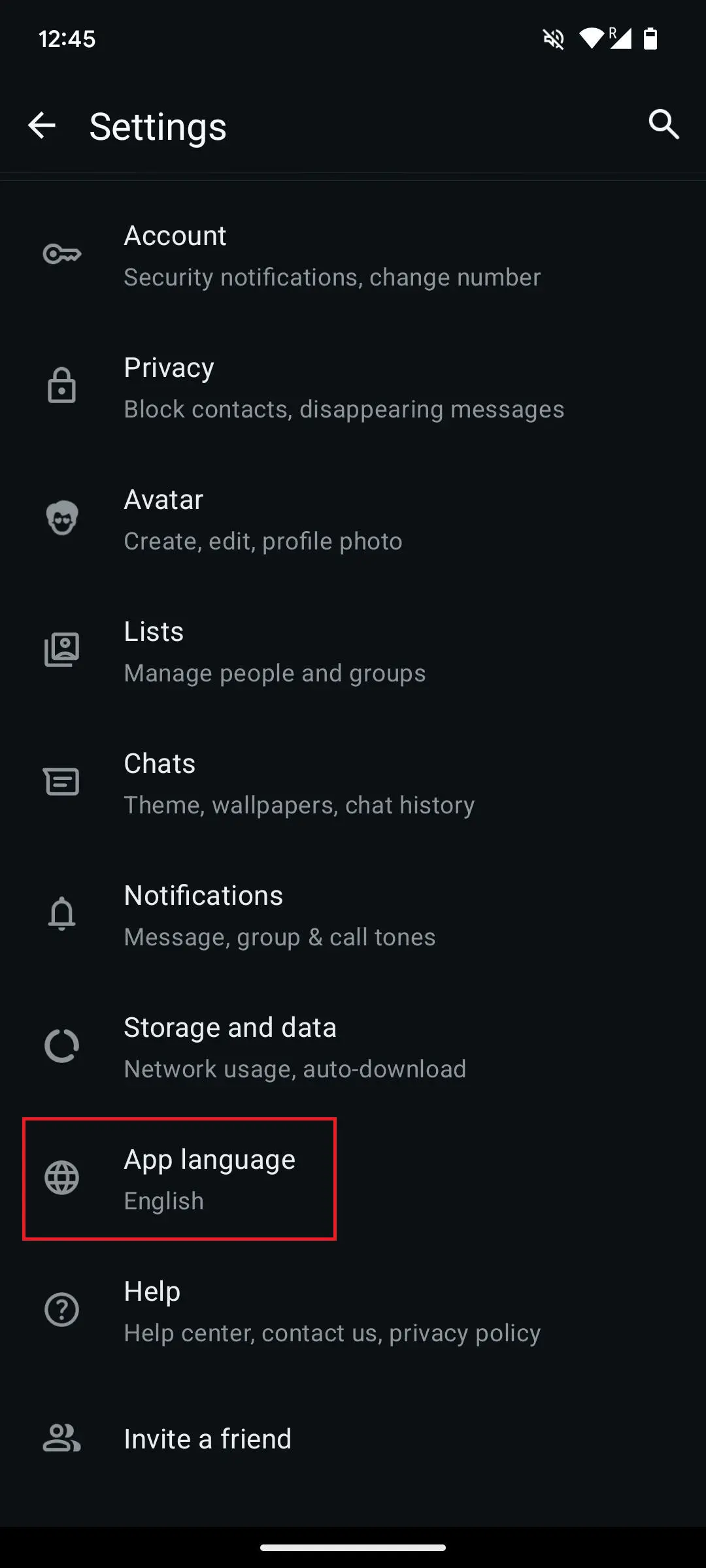Select the Chats speech-bubble icon
This screenshot has height=1568, width=706.
62,781
